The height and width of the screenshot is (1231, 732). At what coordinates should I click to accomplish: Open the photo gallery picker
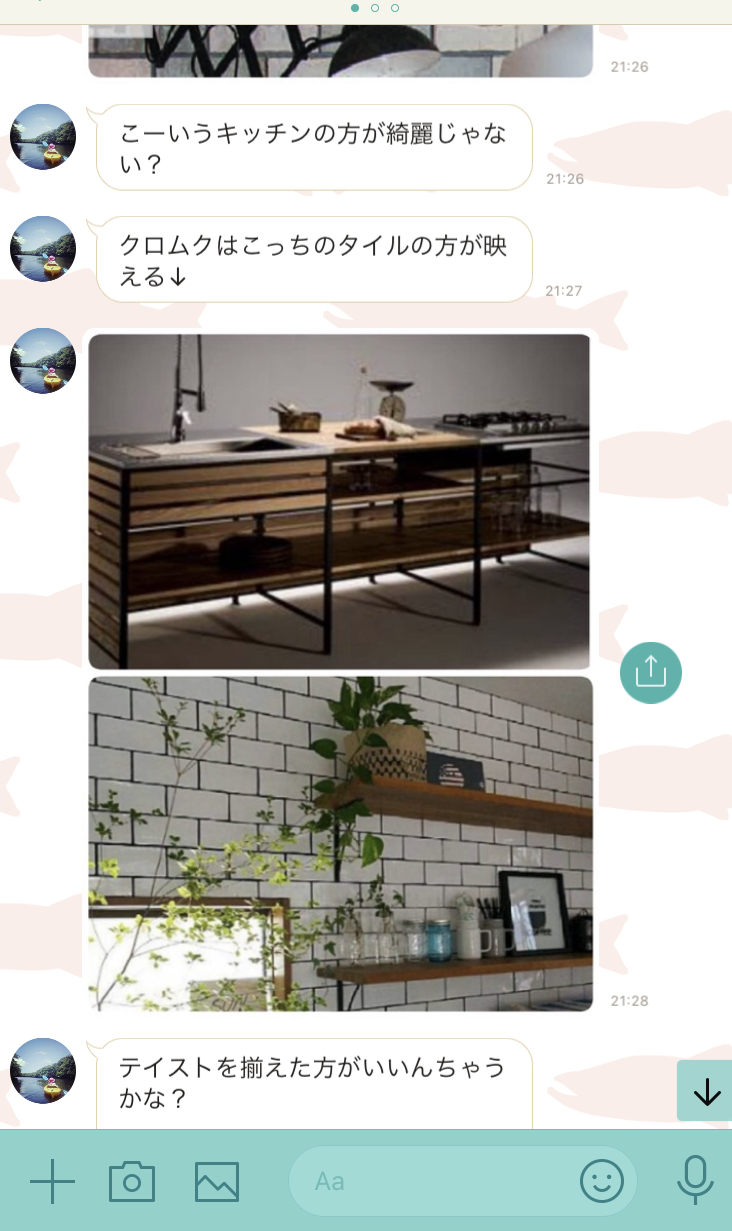(217, 1182)
